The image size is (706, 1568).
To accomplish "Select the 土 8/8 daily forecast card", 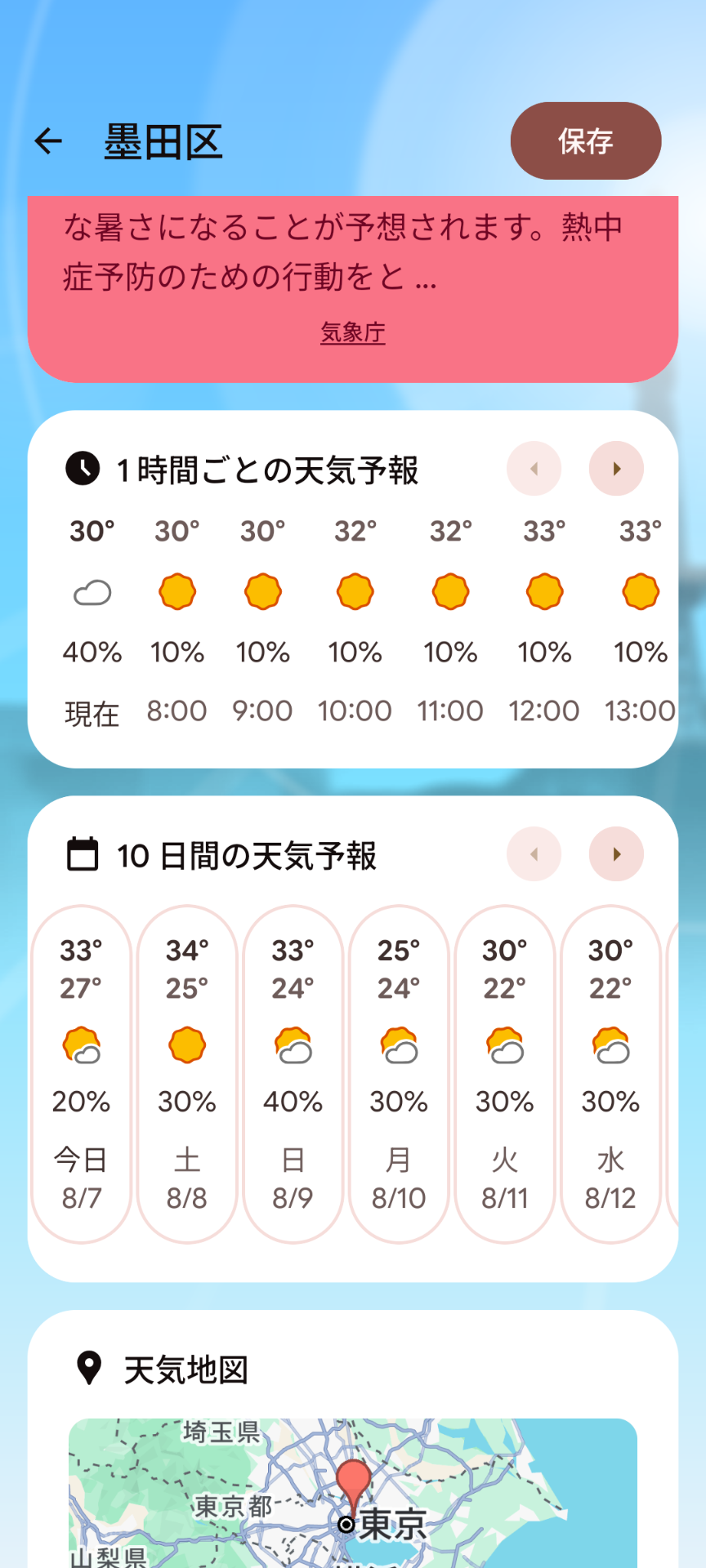I will click(x=187, y=1074).
